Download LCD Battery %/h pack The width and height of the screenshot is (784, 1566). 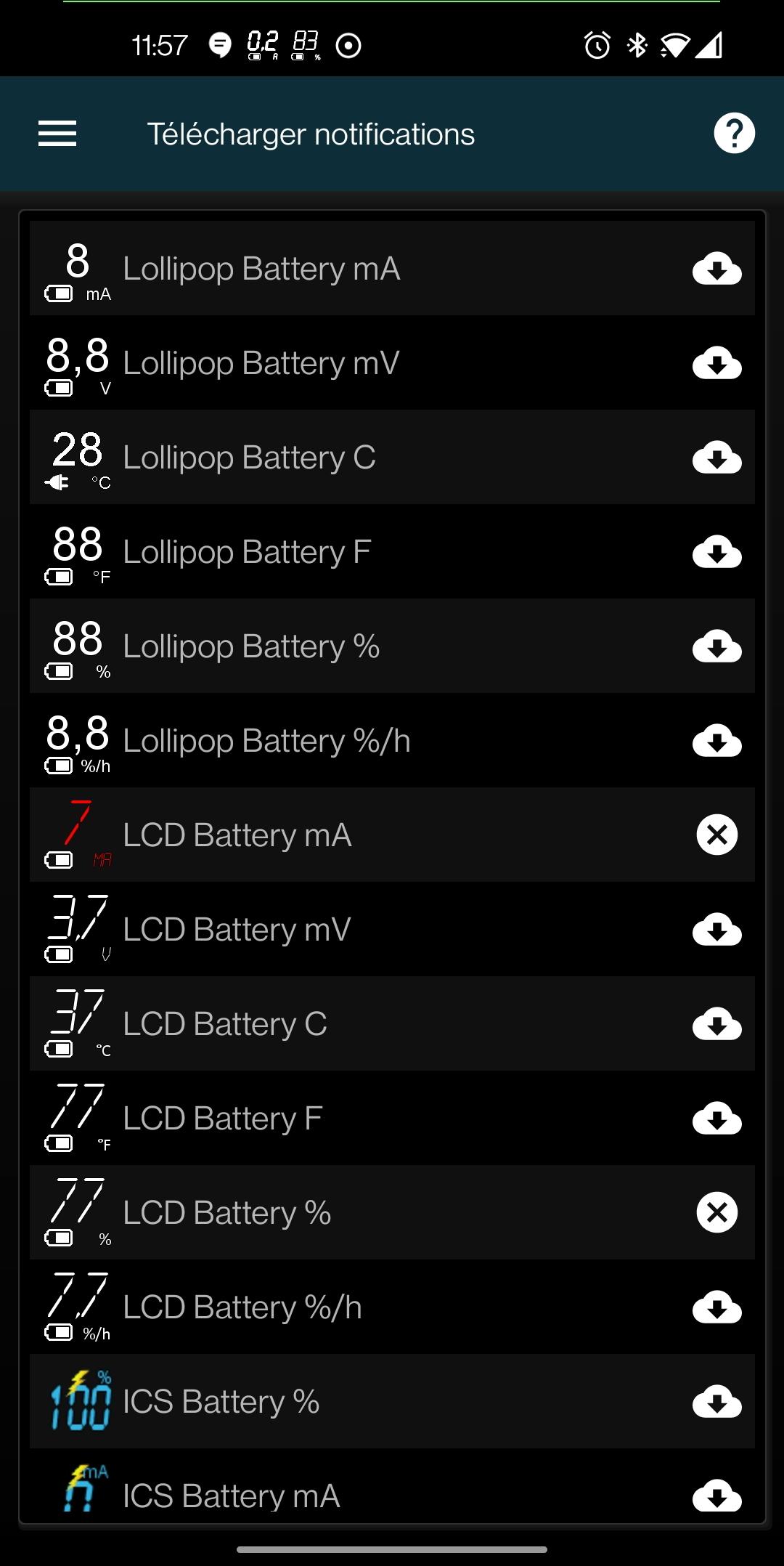[717, 1307]
